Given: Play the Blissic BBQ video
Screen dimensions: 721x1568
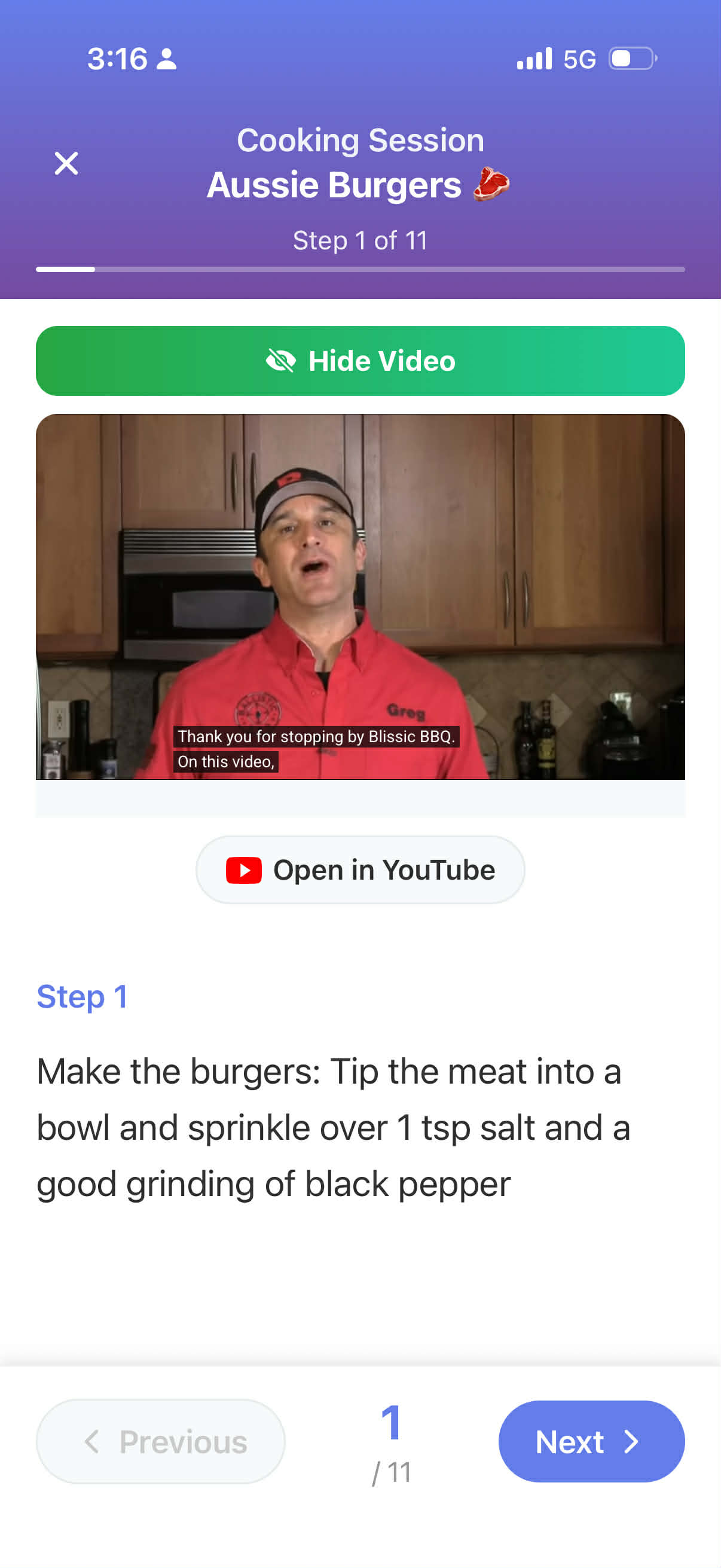Looking at the screenshot, I should point(360,597).
